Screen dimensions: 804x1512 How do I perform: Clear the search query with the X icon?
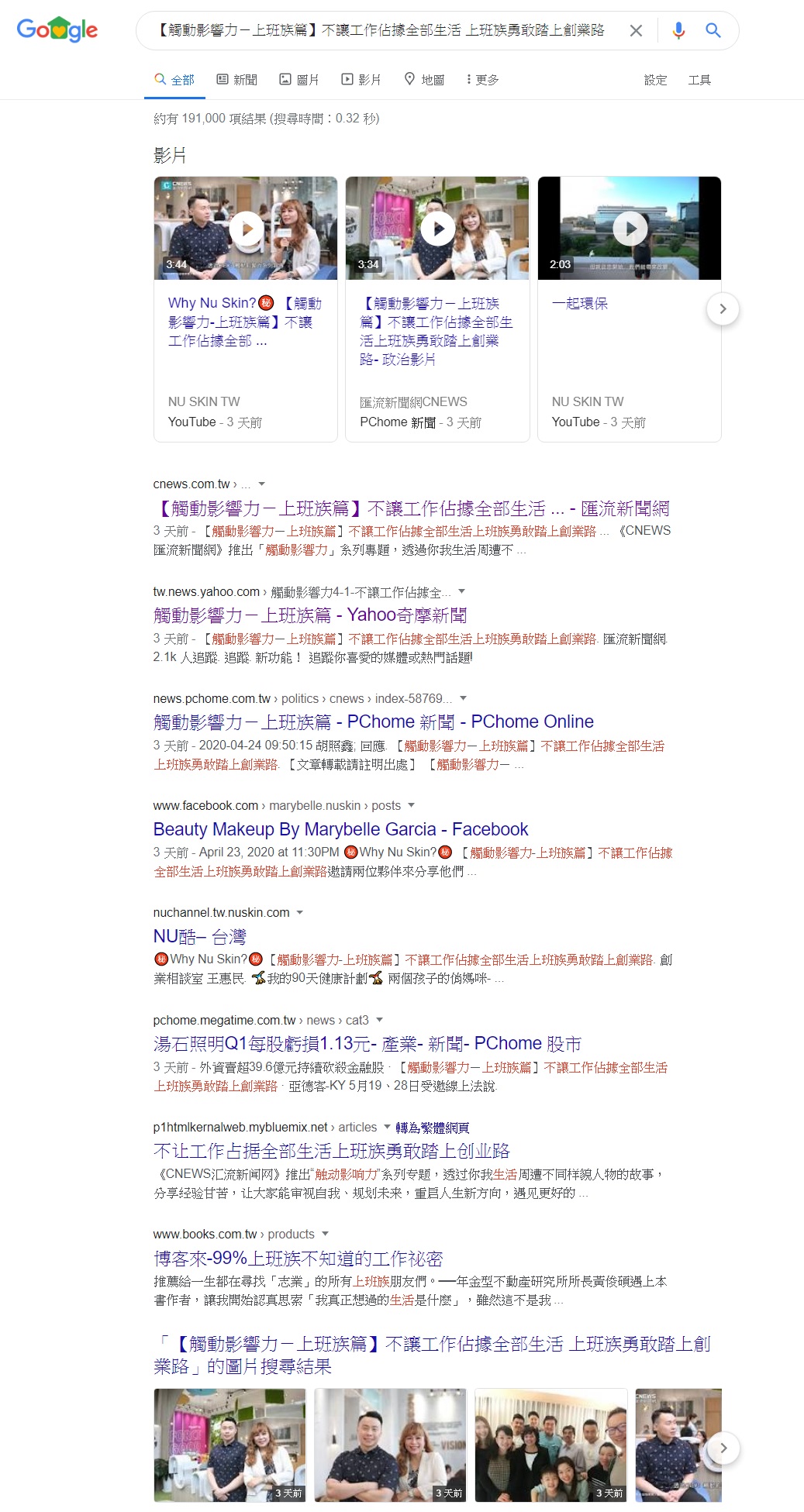[x=636, y=31]
